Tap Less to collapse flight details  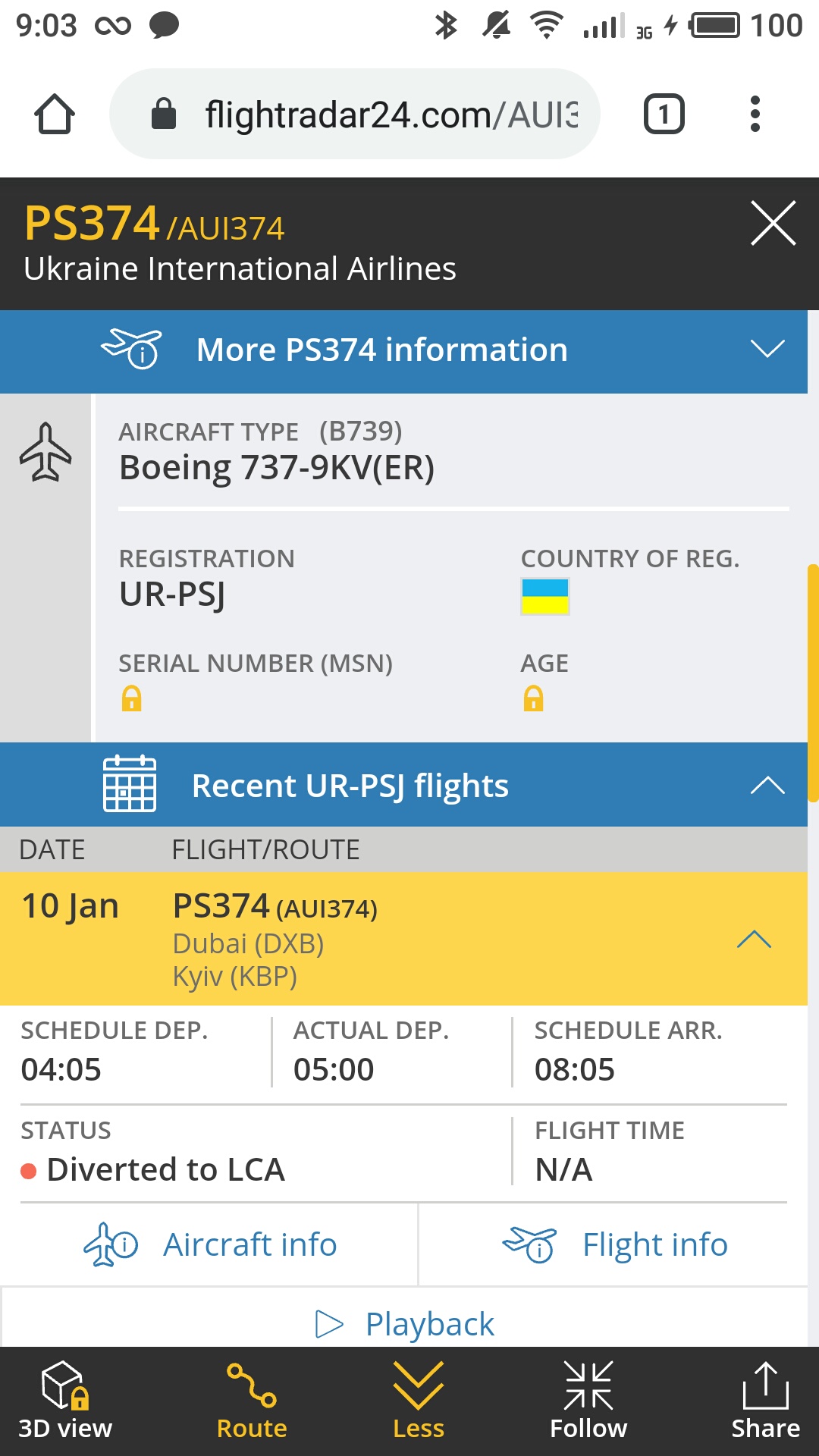click(418, 1401)
